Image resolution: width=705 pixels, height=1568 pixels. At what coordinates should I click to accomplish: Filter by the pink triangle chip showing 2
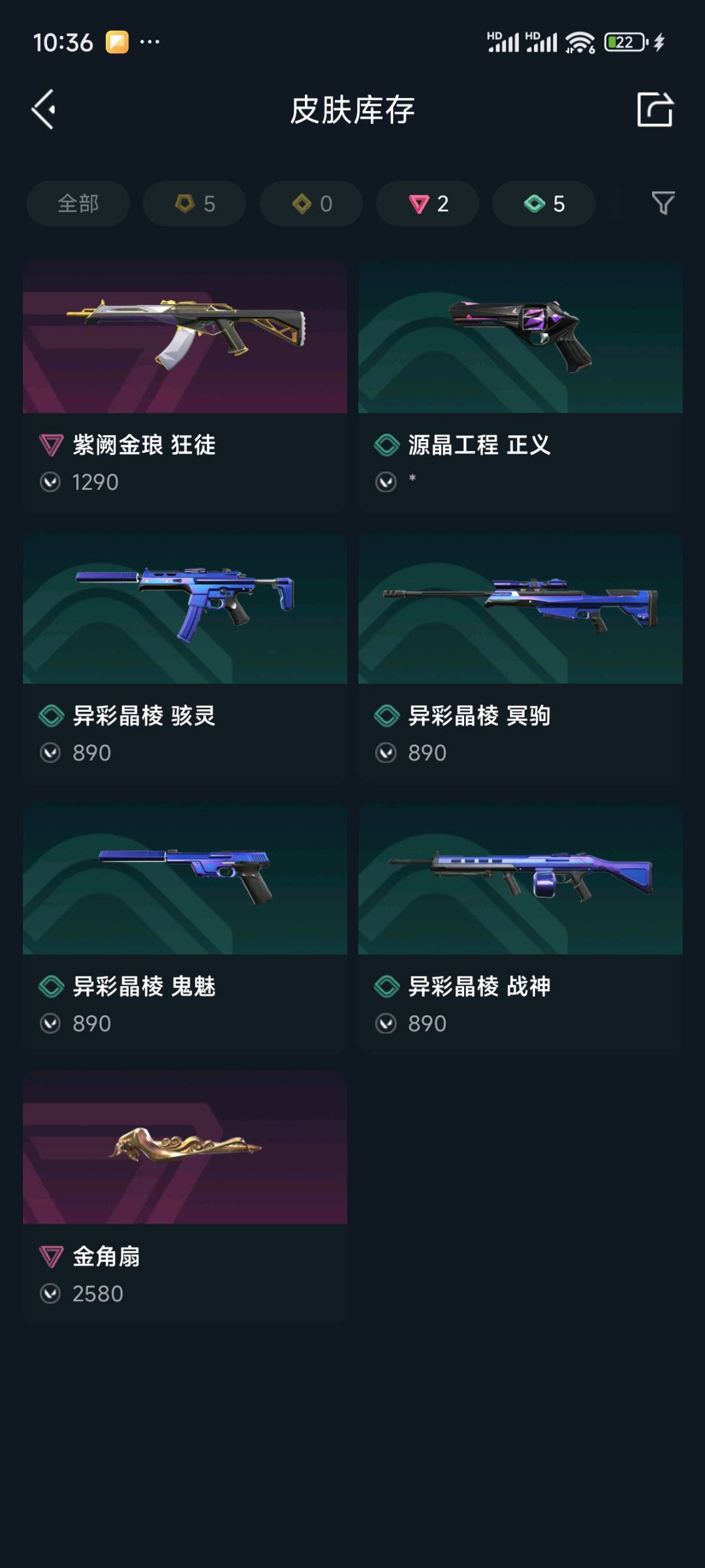point(428,204)
